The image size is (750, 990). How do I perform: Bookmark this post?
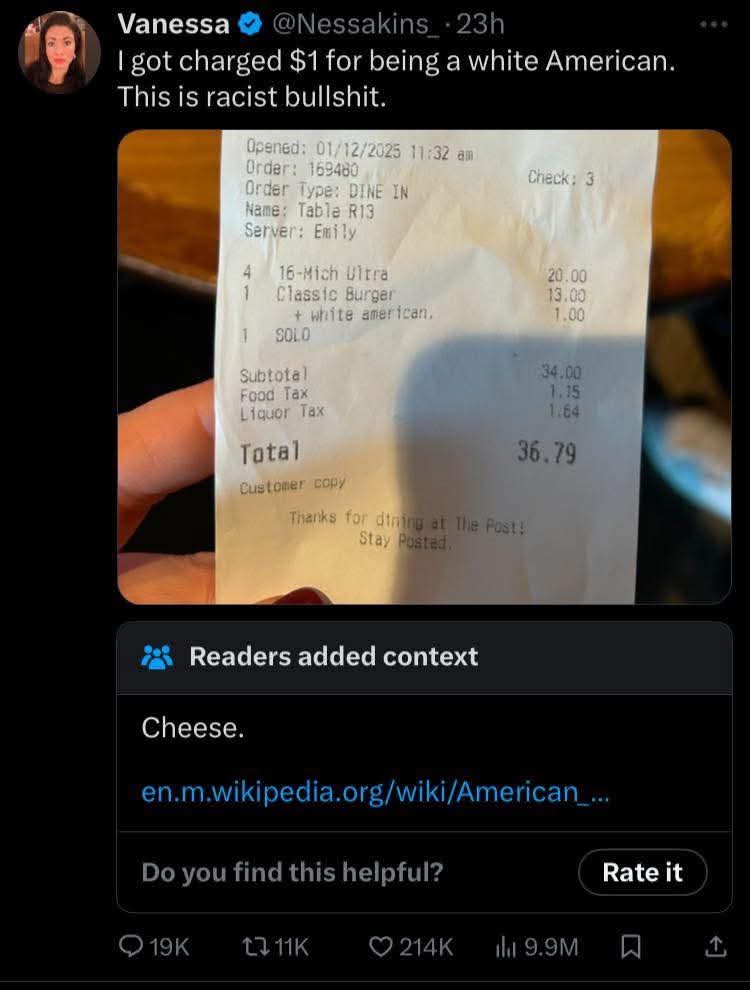(630, 945)
